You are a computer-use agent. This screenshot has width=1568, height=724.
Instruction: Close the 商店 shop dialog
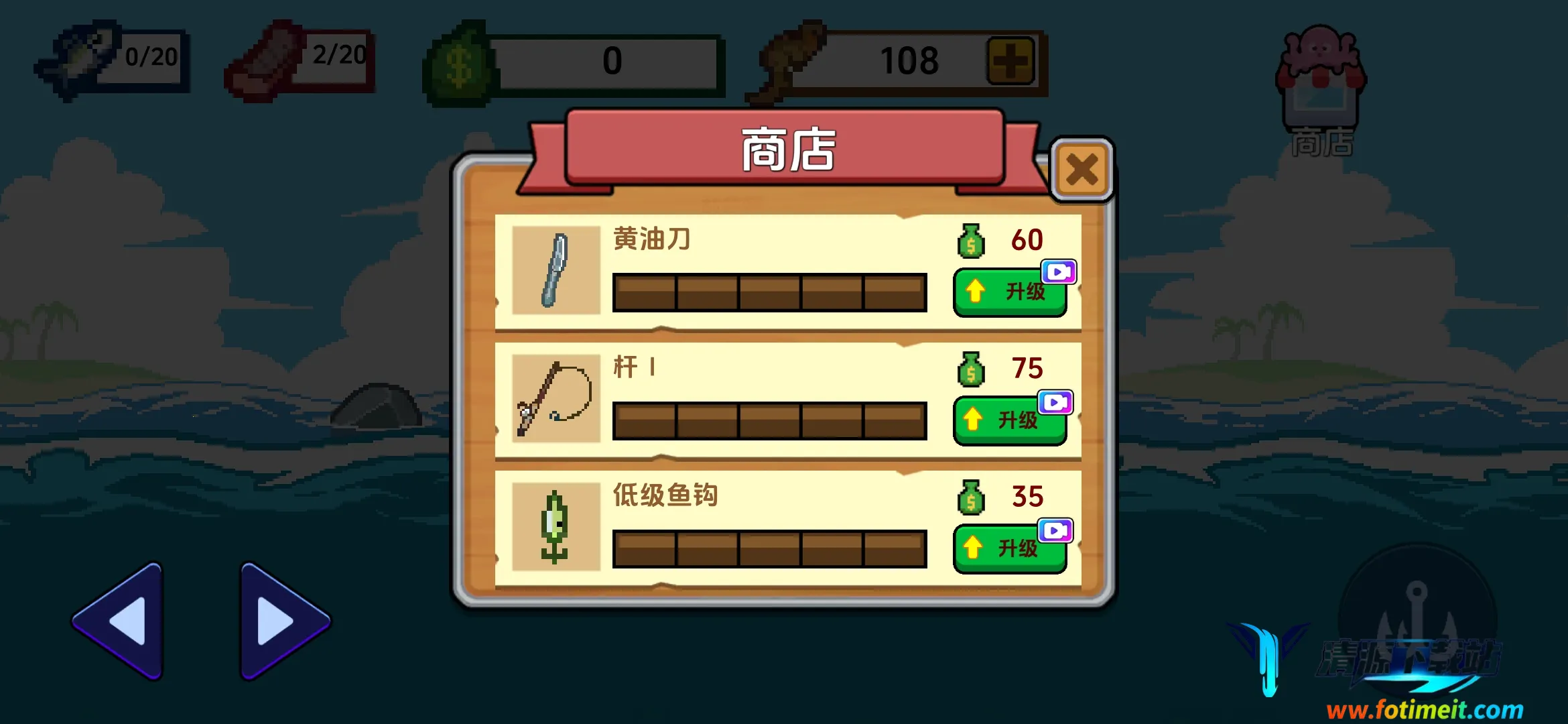(x=1082, y=169)
